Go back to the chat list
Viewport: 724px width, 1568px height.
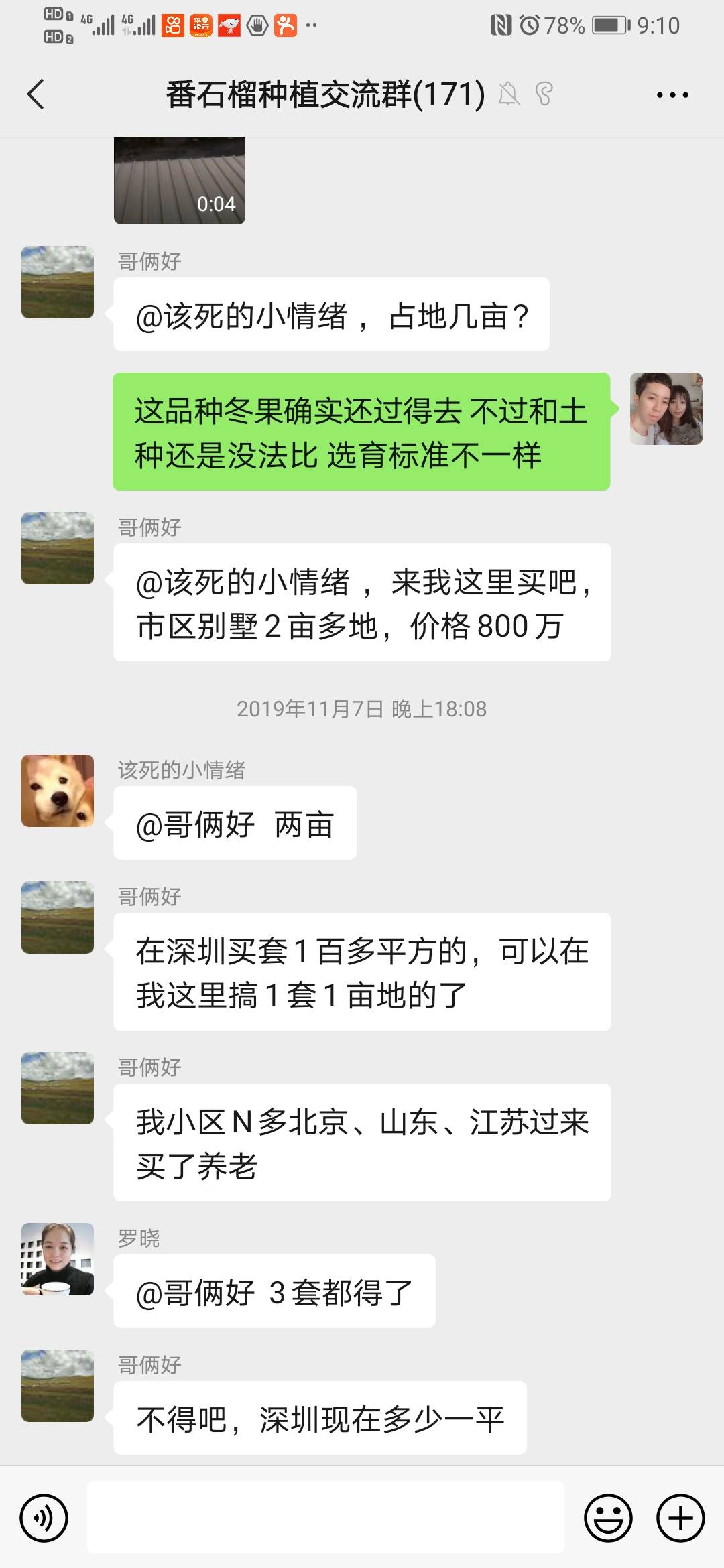(36, 94)
